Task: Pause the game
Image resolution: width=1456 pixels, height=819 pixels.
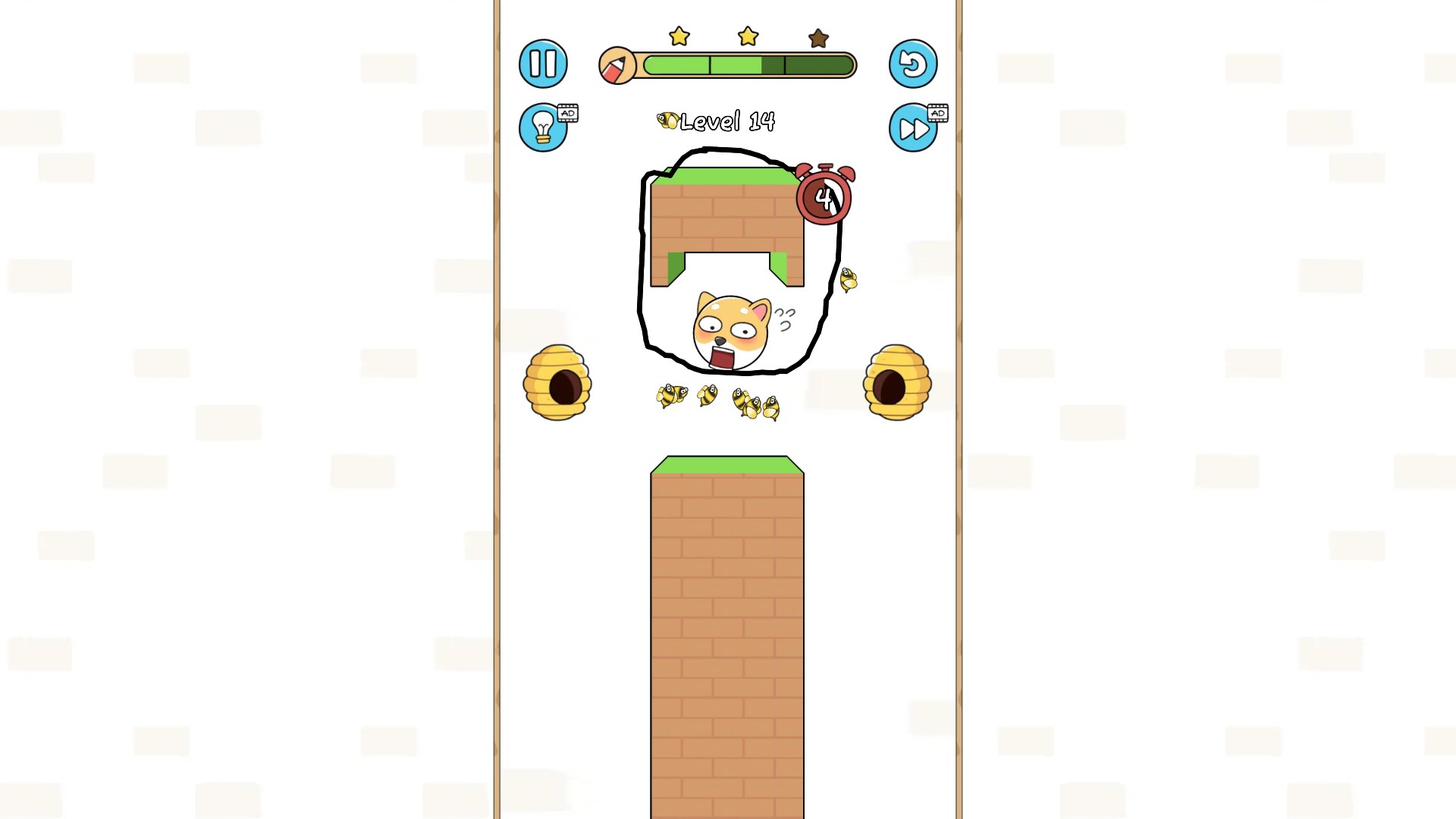Action: click(543, 64)
